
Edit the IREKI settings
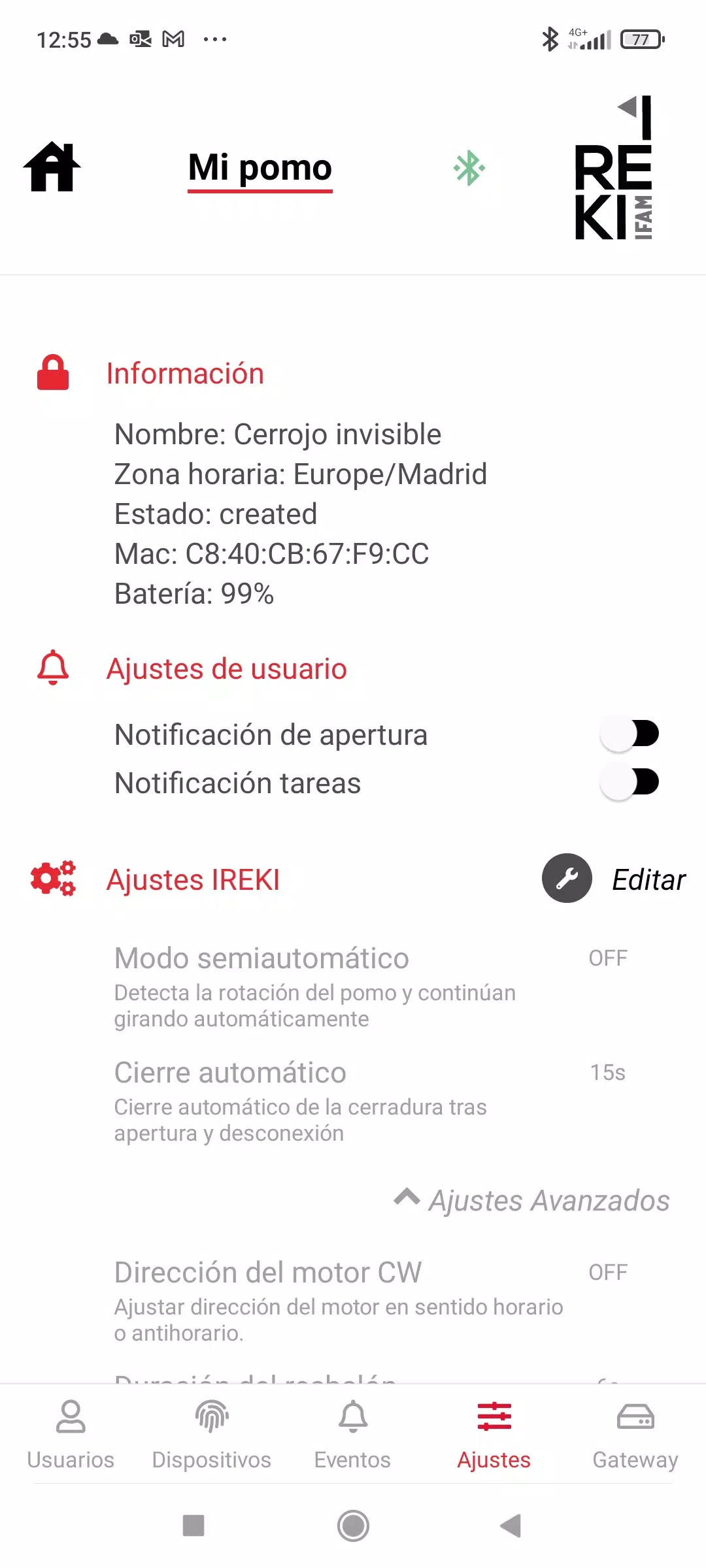[x=614, y=879]
